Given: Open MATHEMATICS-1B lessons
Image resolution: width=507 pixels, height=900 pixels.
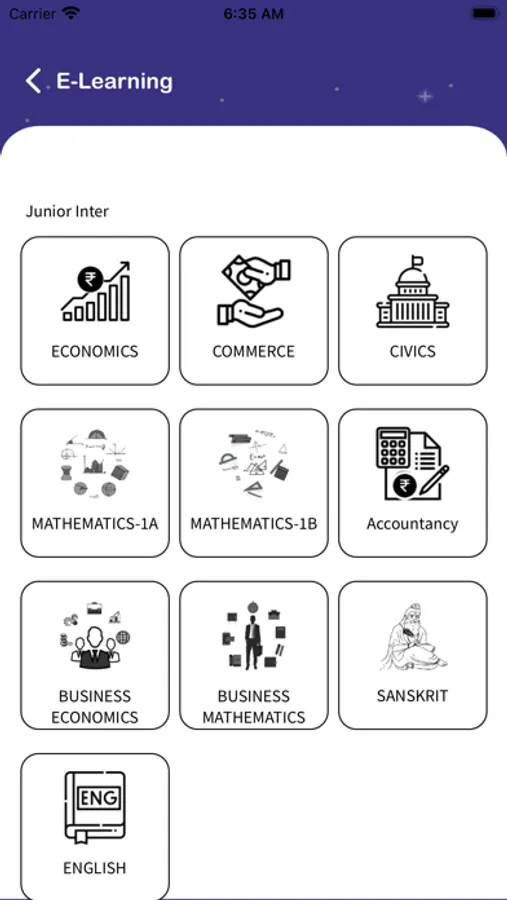Looking at the screenshot, I should click(x=254, y=483).
